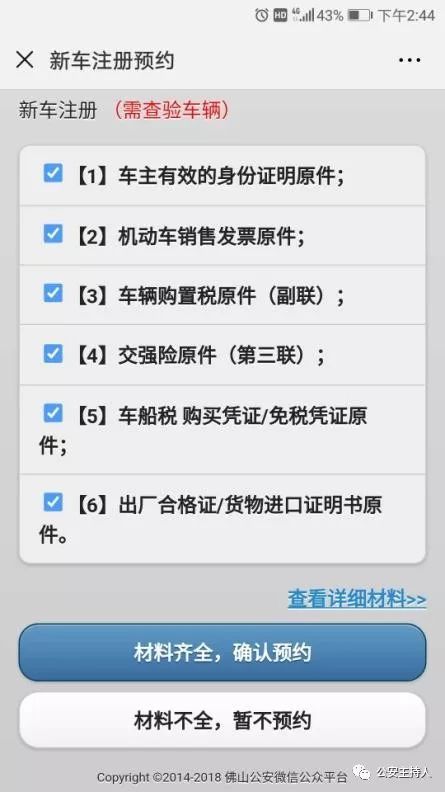Open the 查看详细材料 link
This screenshot has height=792, width=445.
(357, 599)
